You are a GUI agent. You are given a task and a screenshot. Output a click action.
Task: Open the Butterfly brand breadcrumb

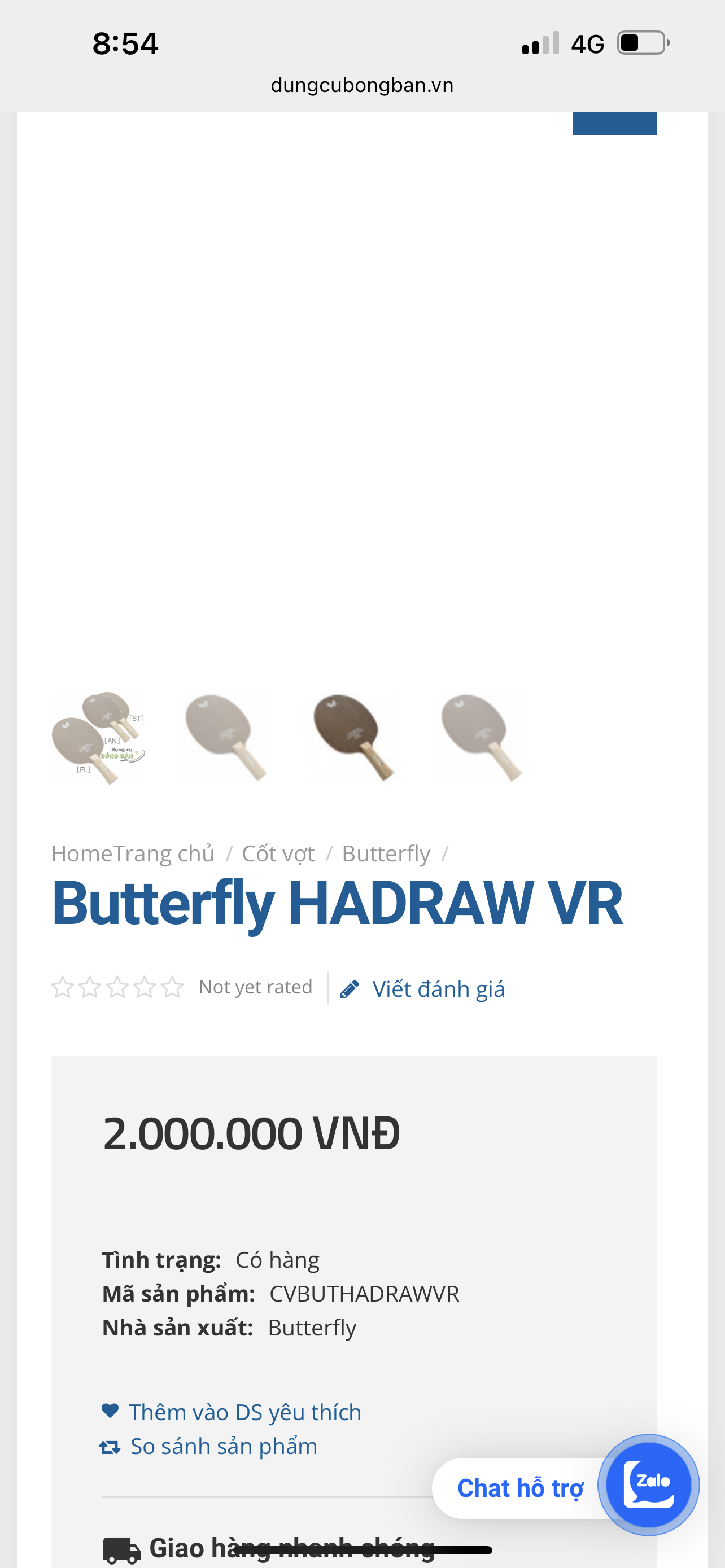pos(386,853)
